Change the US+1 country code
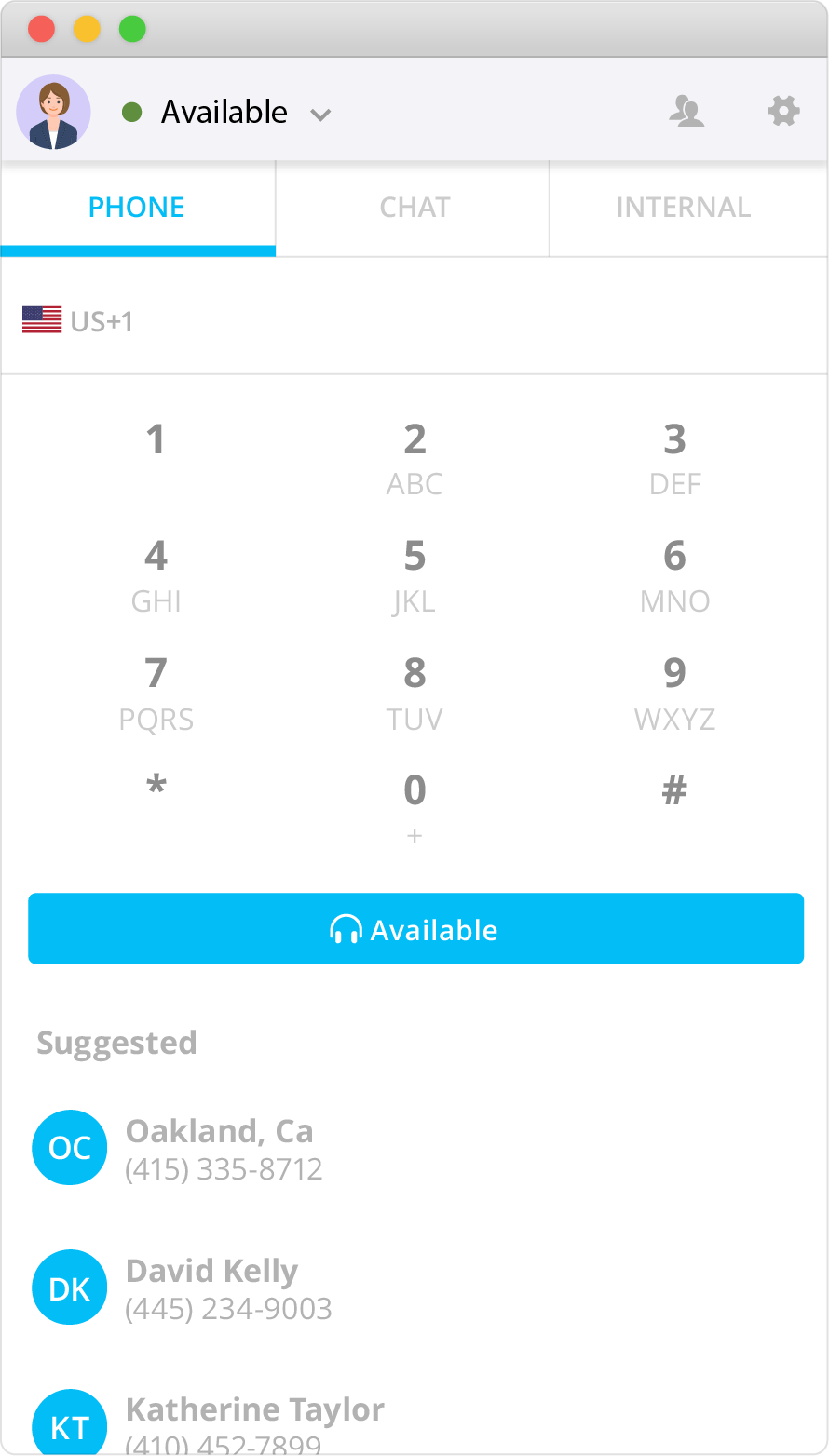This screenshot has width=829, height=1456. (78, 321)
